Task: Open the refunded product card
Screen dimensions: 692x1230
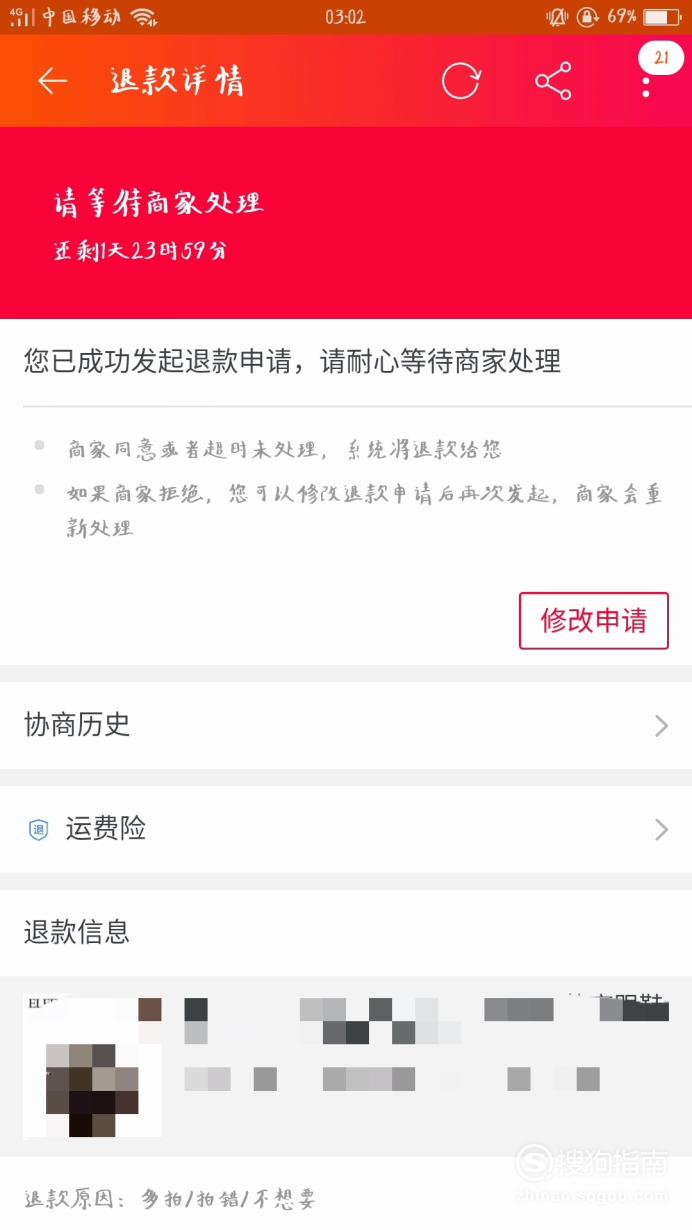Action: [x=346, y=1066]
